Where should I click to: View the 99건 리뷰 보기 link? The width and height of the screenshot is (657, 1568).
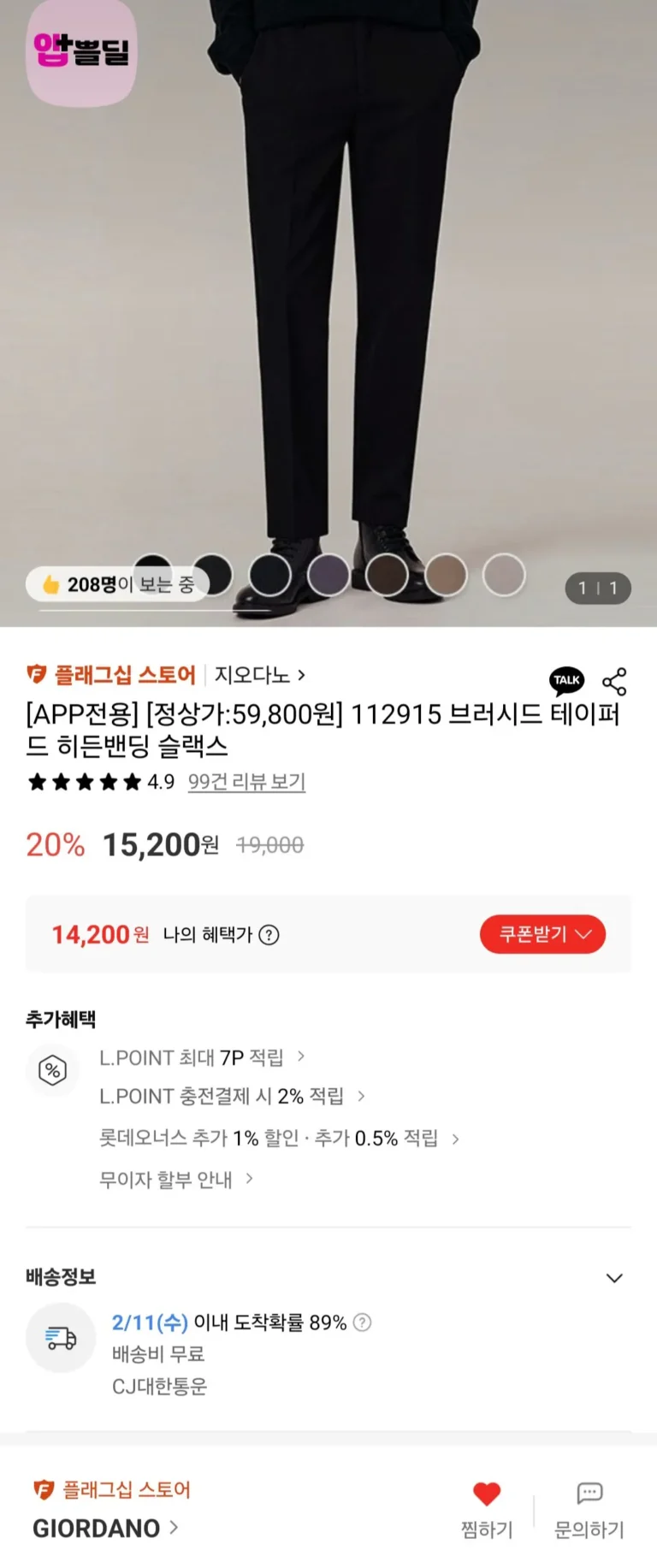point(246,782)
